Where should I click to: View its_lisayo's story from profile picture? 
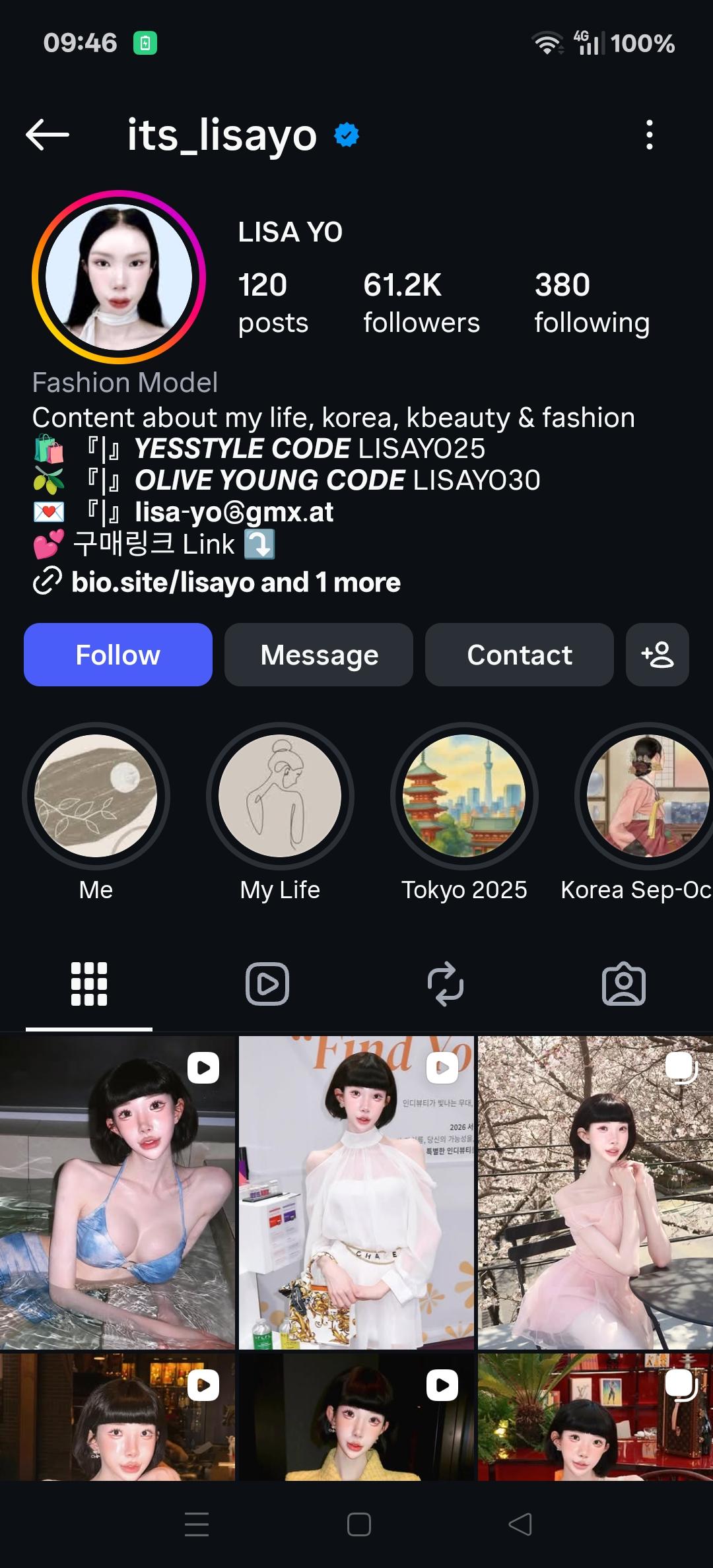pyautogui.click(x=119, y=277)
